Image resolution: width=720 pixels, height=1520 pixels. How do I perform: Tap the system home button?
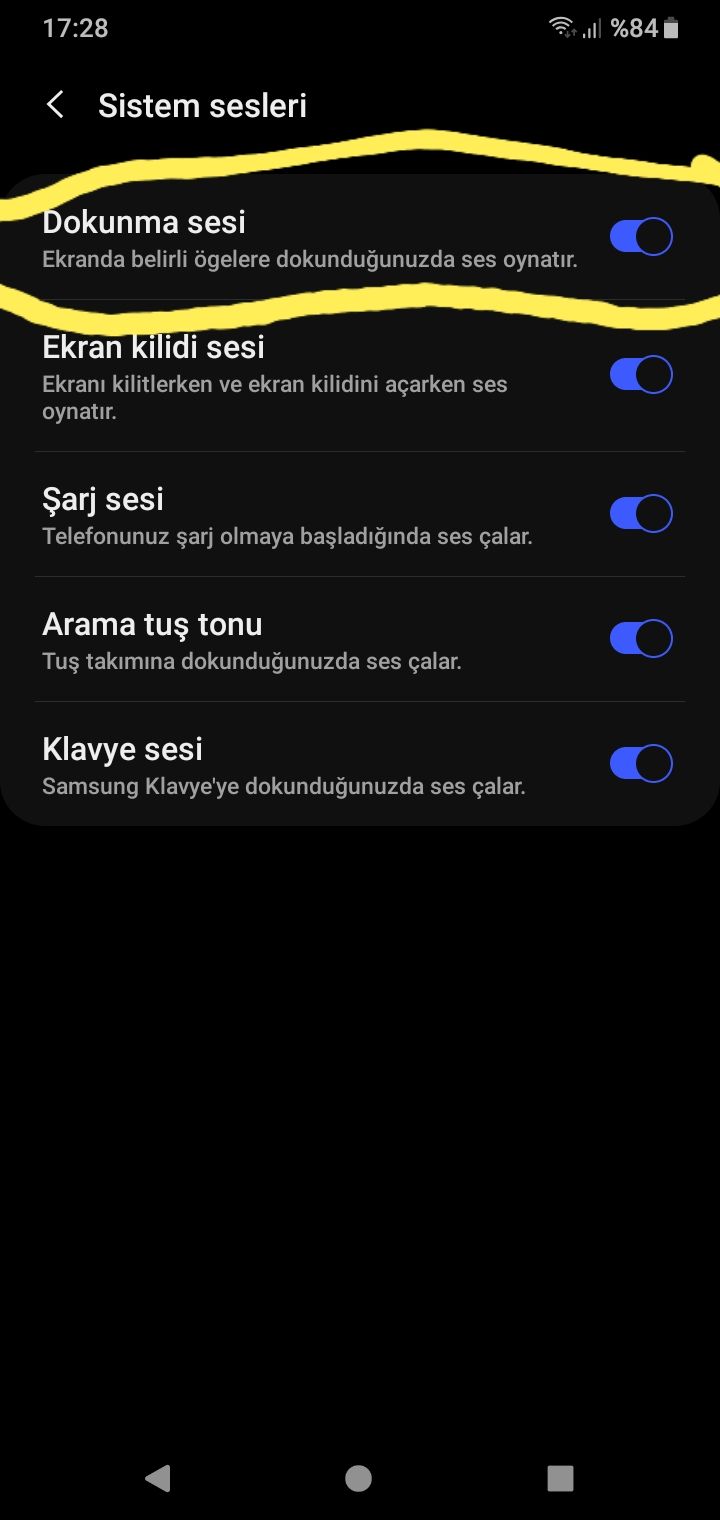[x=358, y=1478]
